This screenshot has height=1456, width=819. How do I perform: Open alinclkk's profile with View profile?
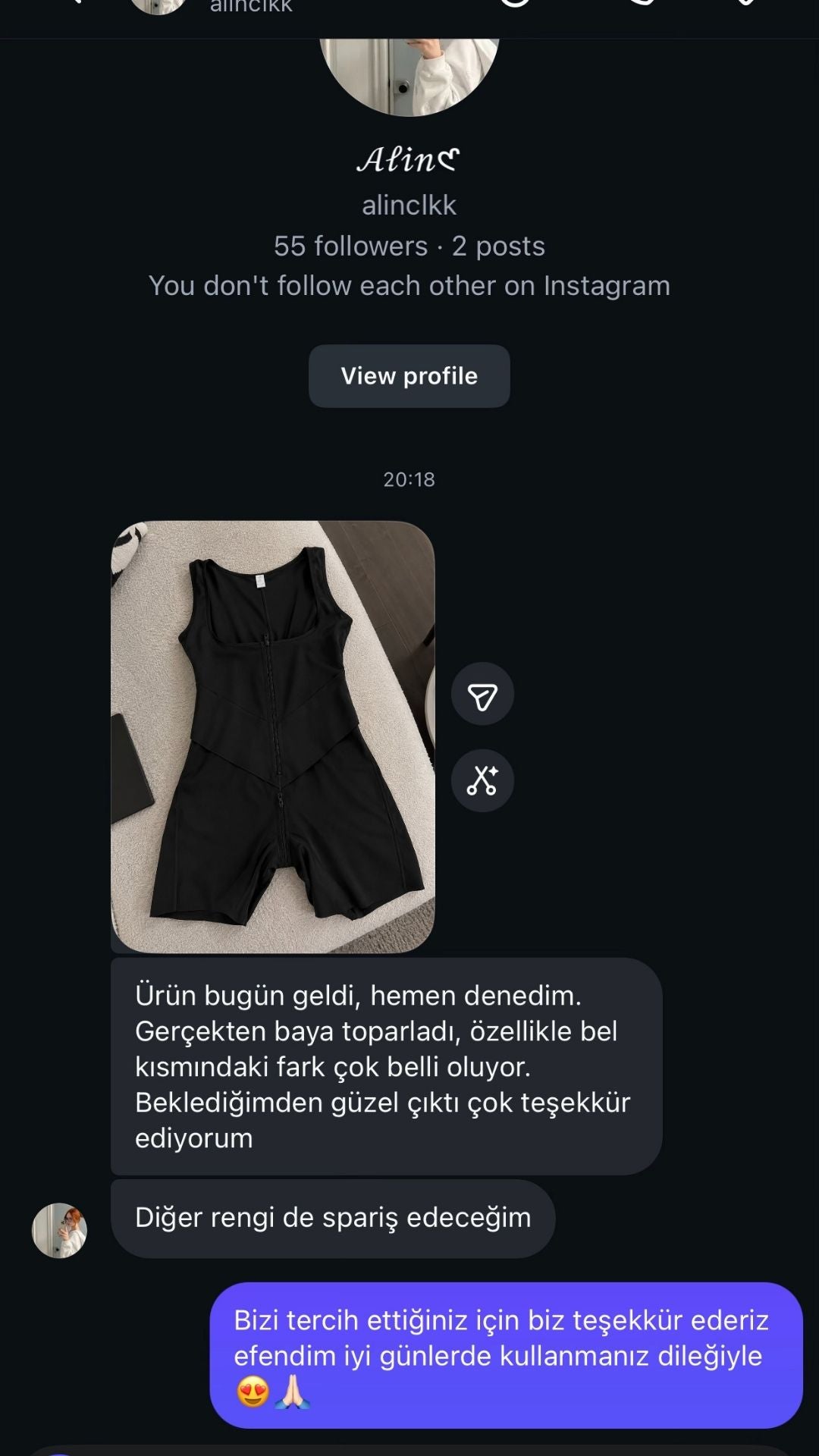click(x=409, y=376)
